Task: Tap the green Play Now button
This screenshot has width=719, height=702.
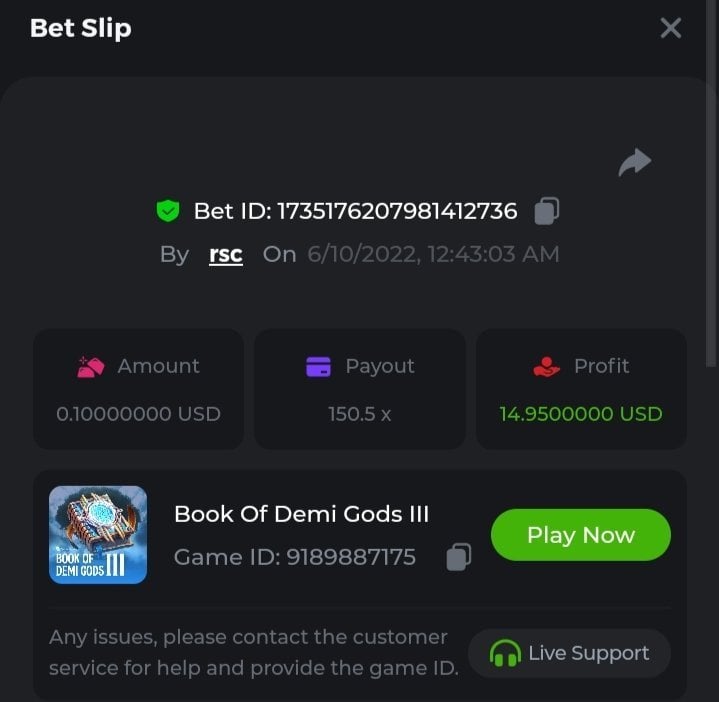Action: (580, 535)
